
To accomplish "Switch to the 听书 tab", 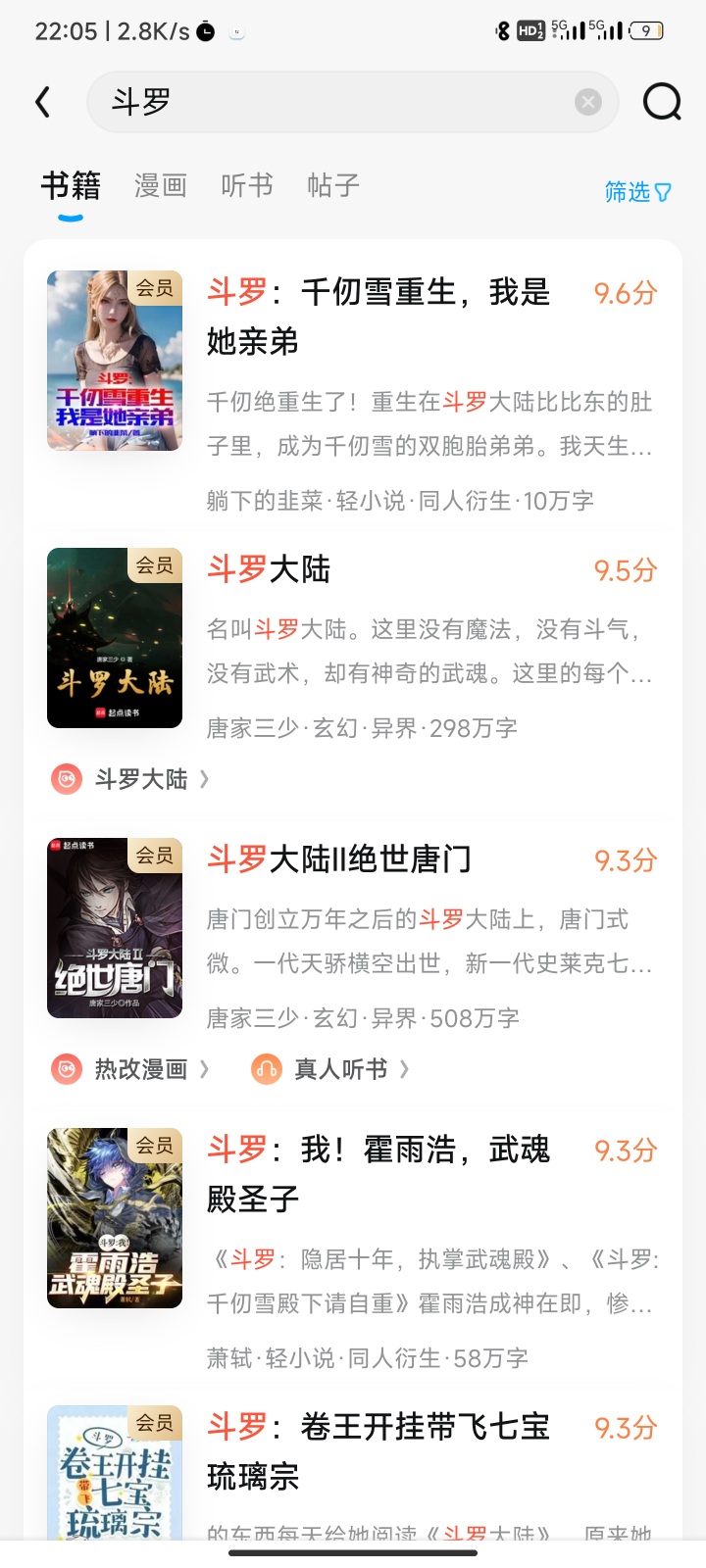I will tap(247, 185).
